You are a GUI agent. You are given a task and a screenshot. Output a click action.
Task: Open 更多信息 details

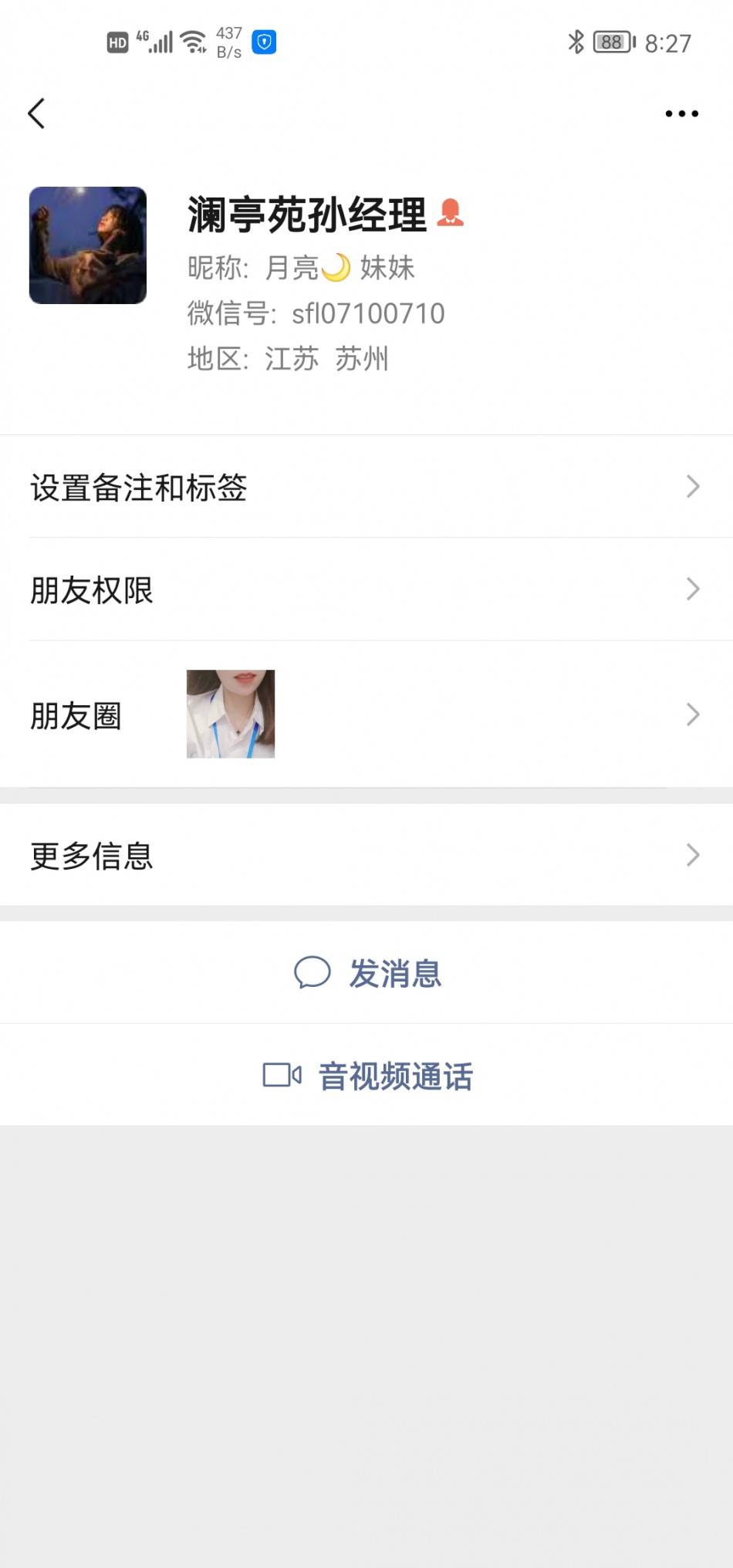pyautogui.click(x=366, y=855)
